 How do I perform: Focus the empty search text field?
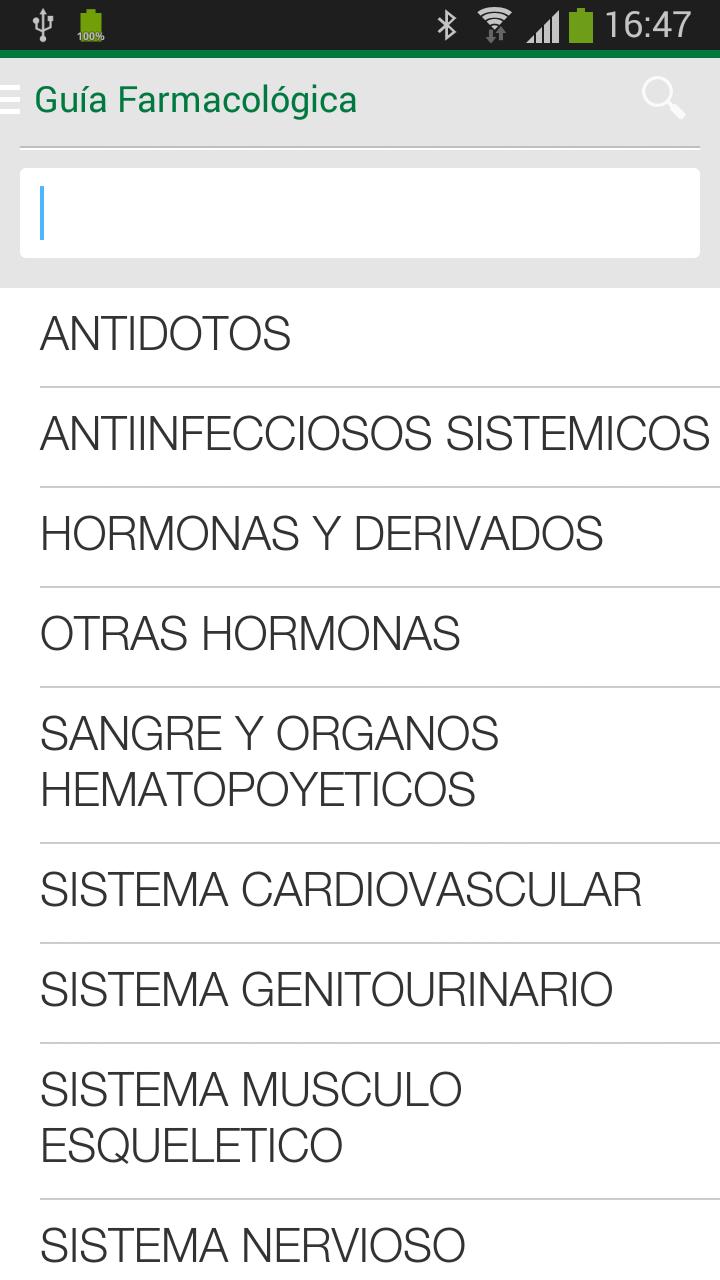(360, 213)
